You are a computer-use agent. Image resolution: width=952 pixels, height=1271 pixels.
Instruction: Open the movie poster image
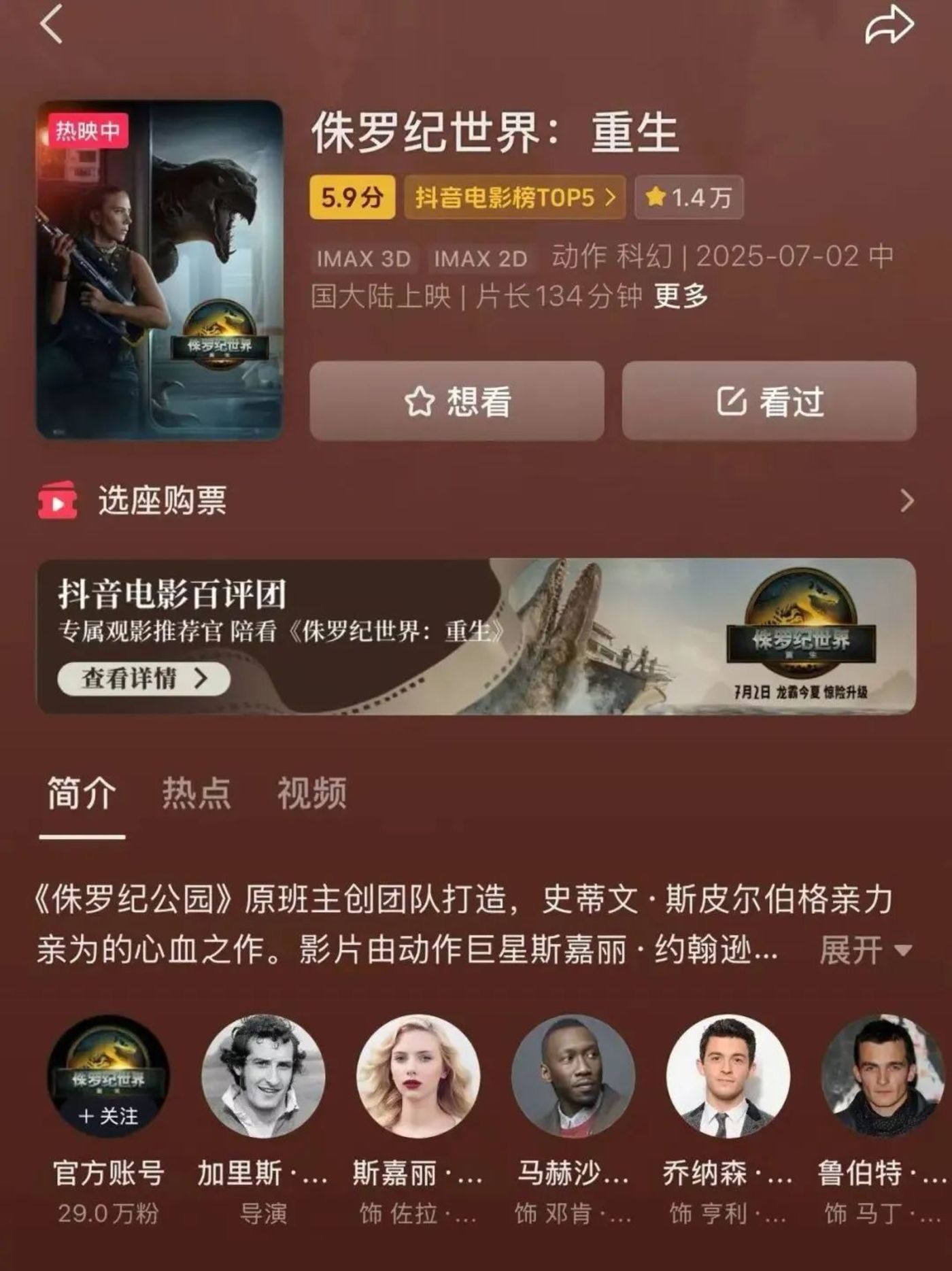click(x=159, y=270)
